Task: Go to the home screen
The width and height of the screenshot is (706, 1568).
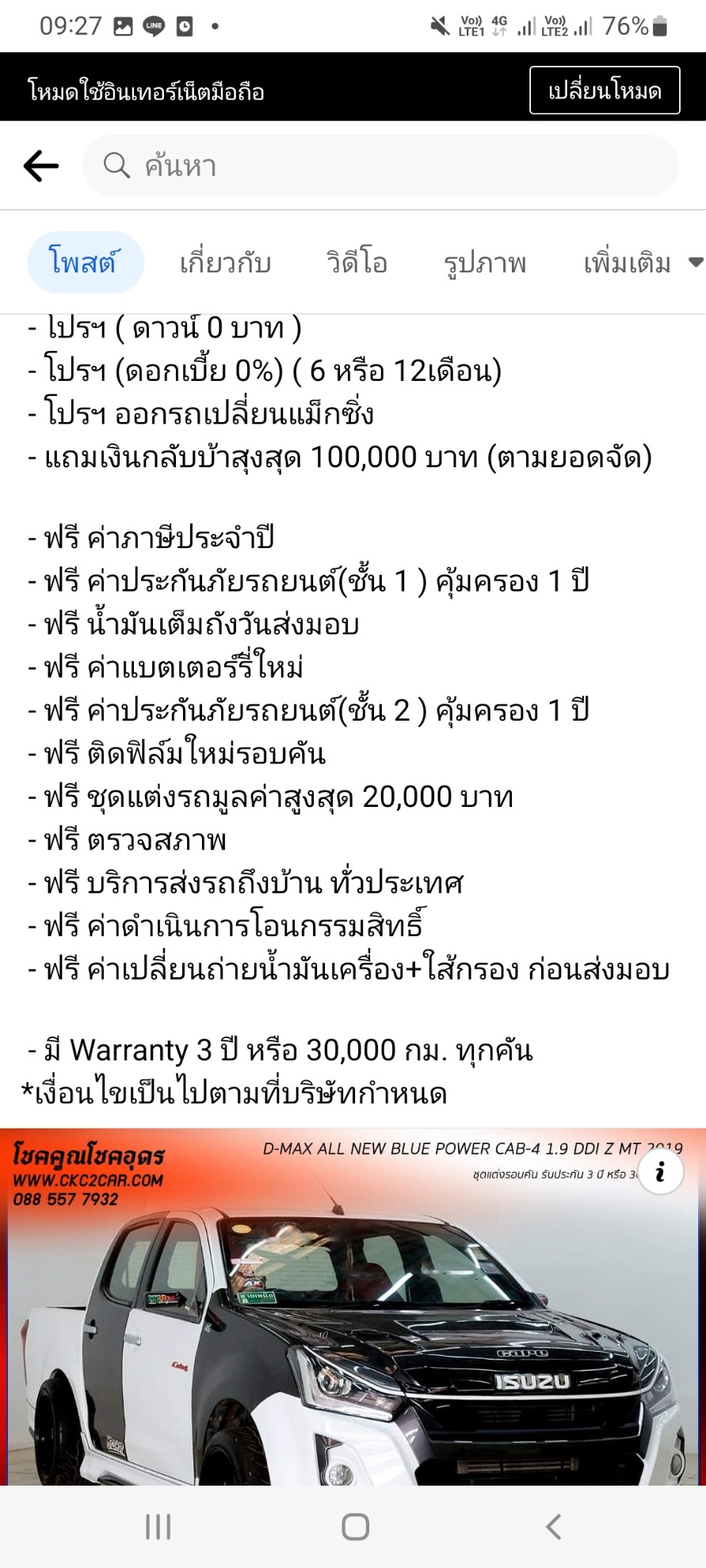Action: pos(355,1526)
